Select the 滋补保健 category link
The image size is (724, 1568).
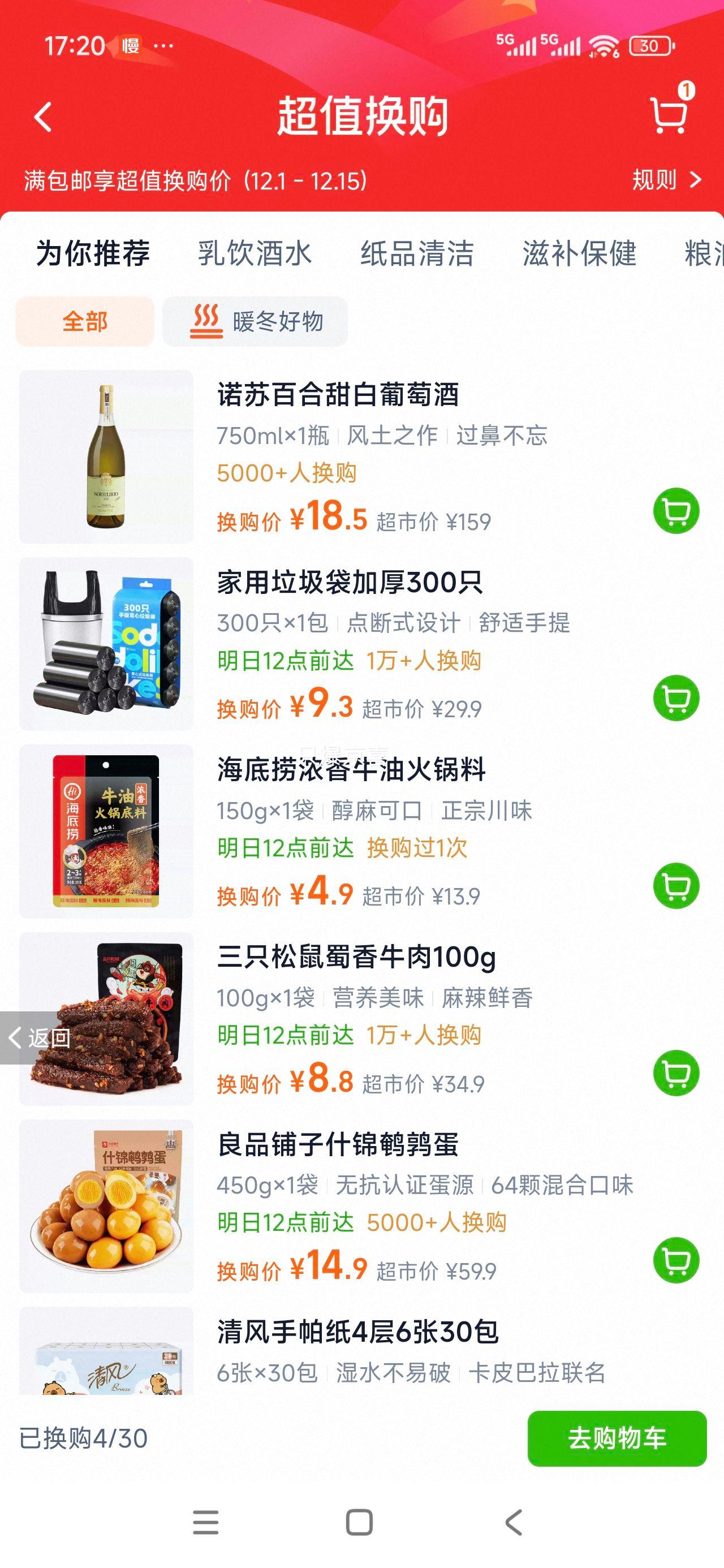point(581,254)
